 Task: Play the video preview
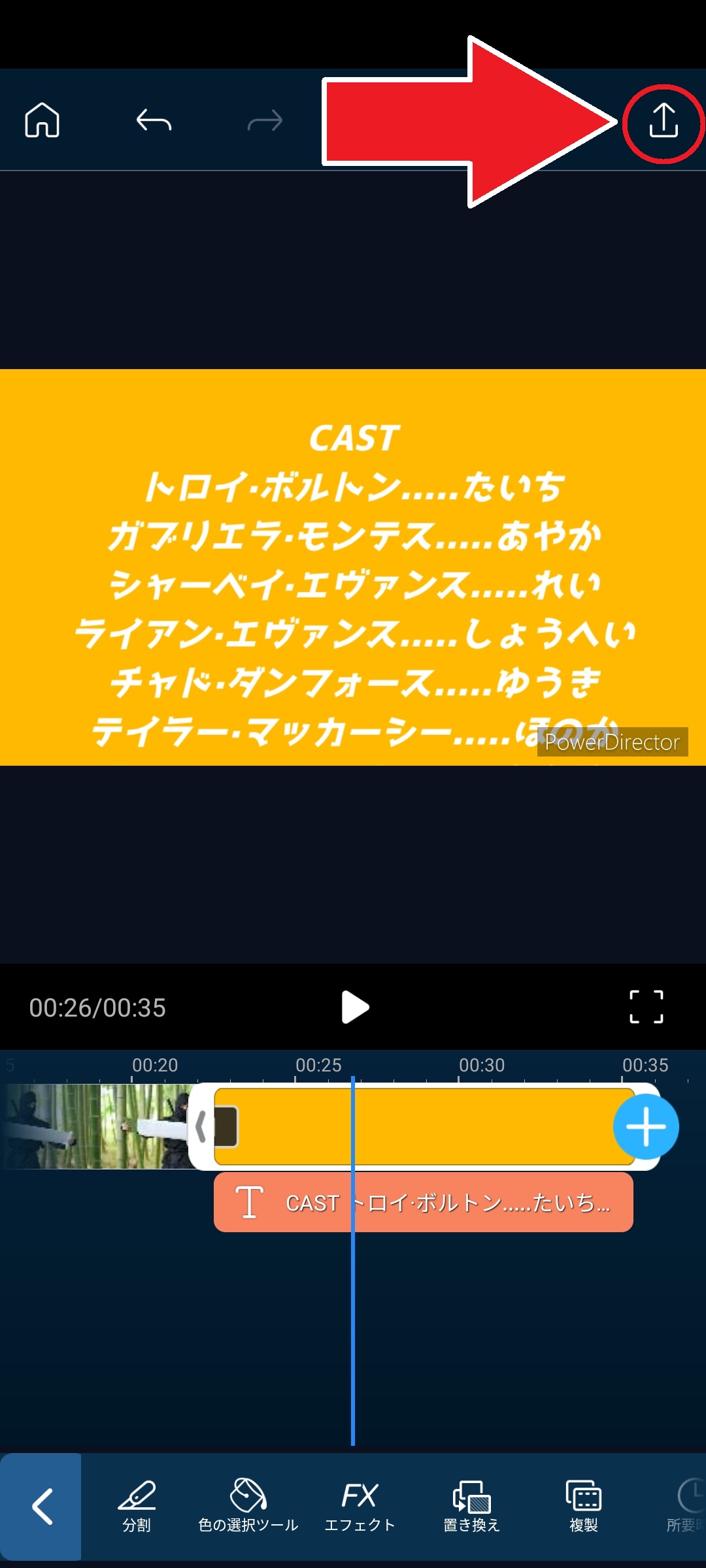(x=355, y=1007)
